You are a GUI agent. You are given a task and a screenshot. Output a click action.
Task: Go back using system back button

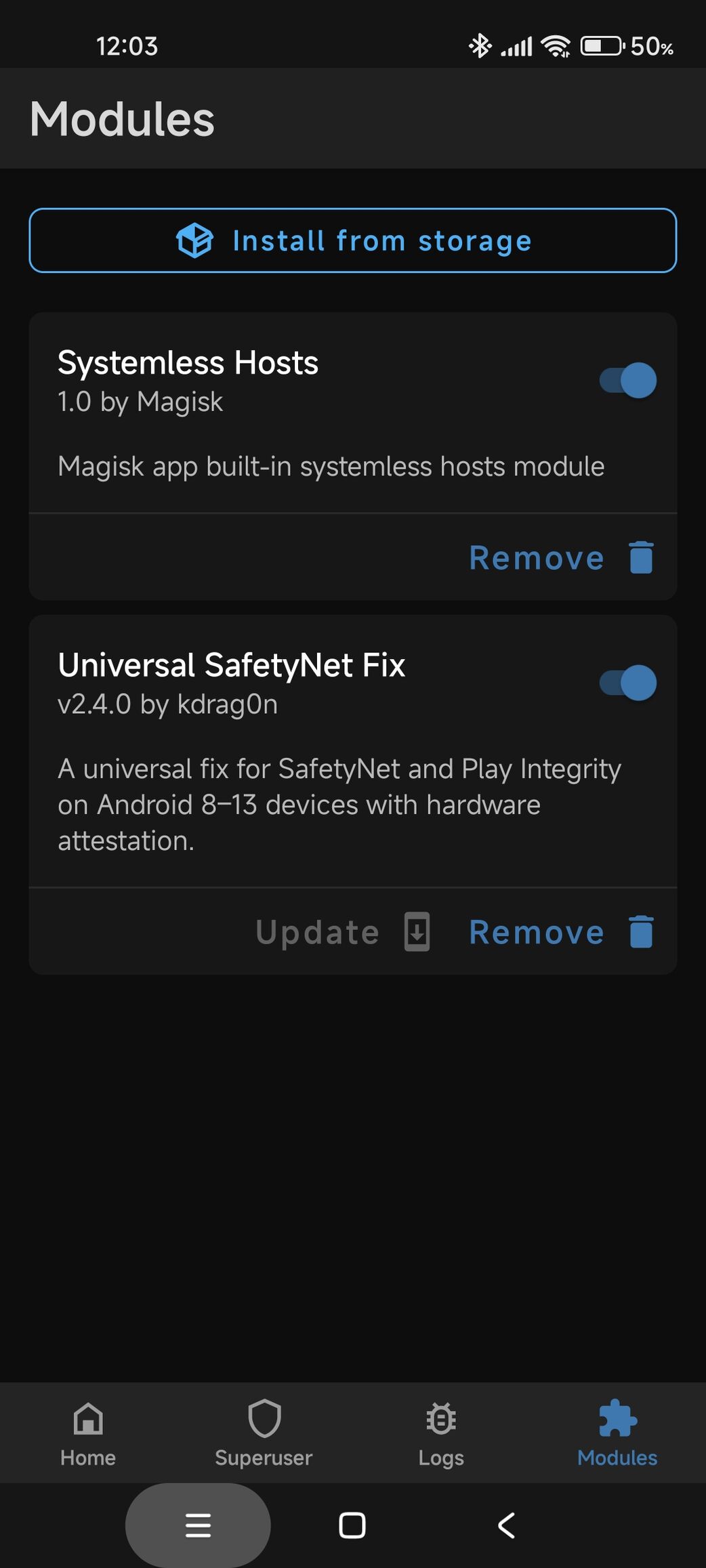506,1525
